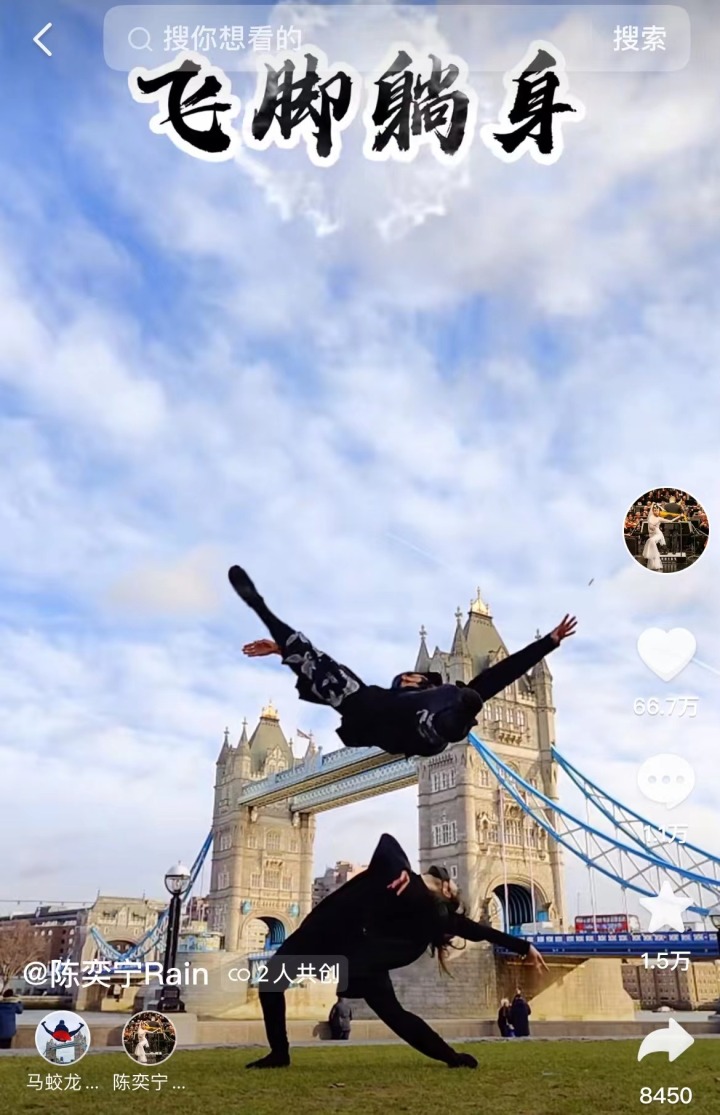720x1115 pixels.
Task: Go back using the top-left arrow
Action: click(x=42, y=39)
